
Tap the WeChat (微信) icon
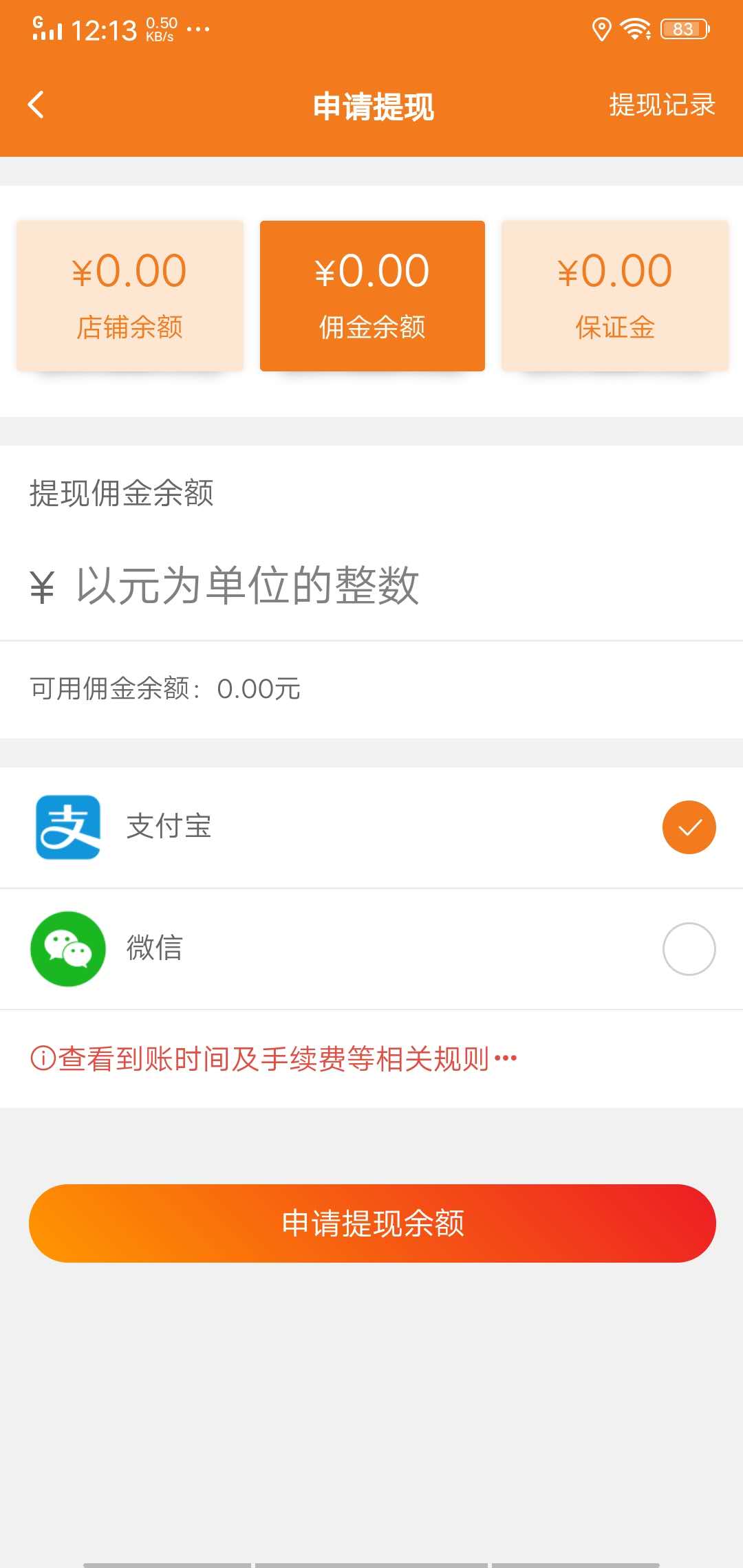(x=67, y=949)
